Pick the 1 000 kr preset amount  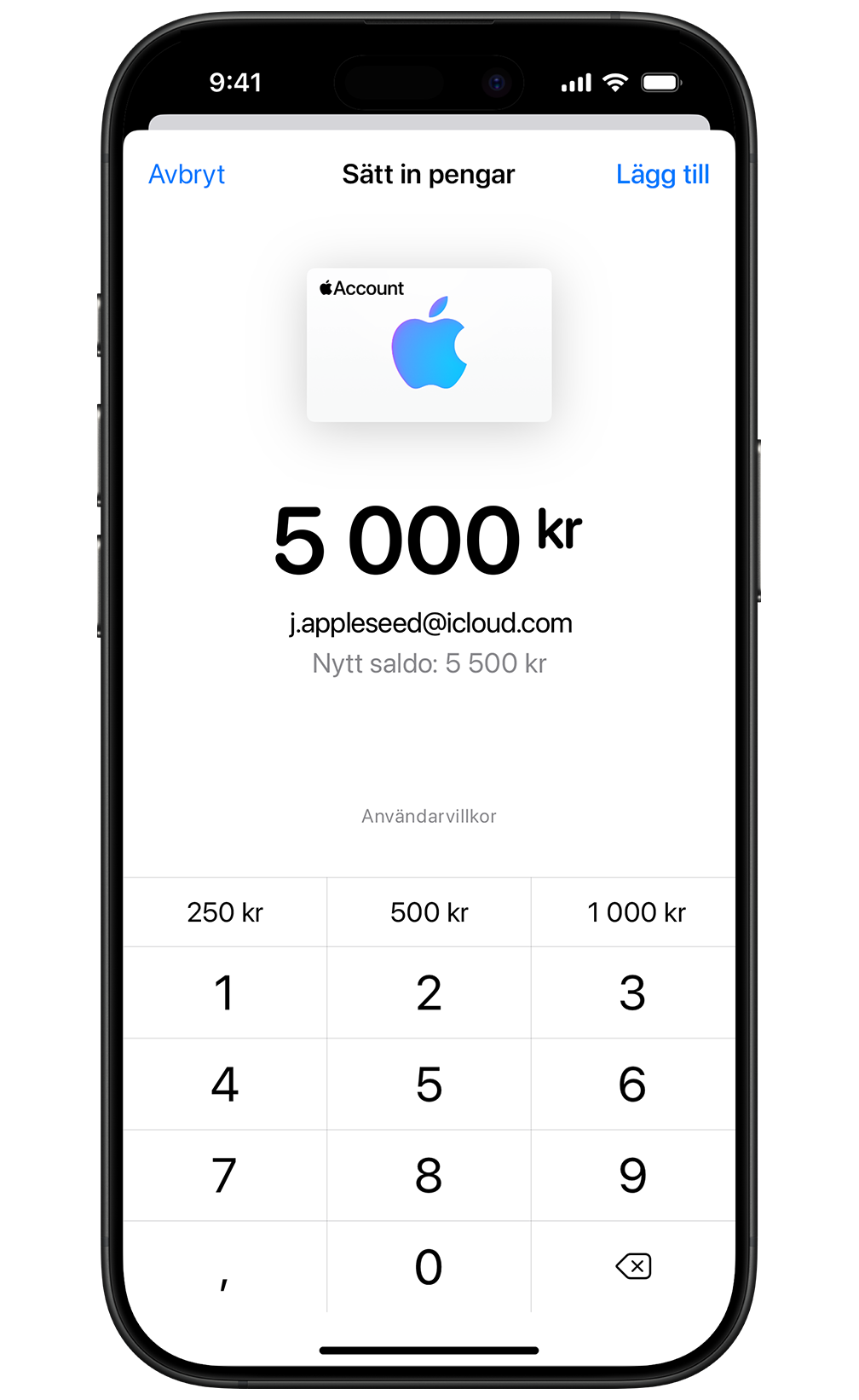[x=635, y=912]
